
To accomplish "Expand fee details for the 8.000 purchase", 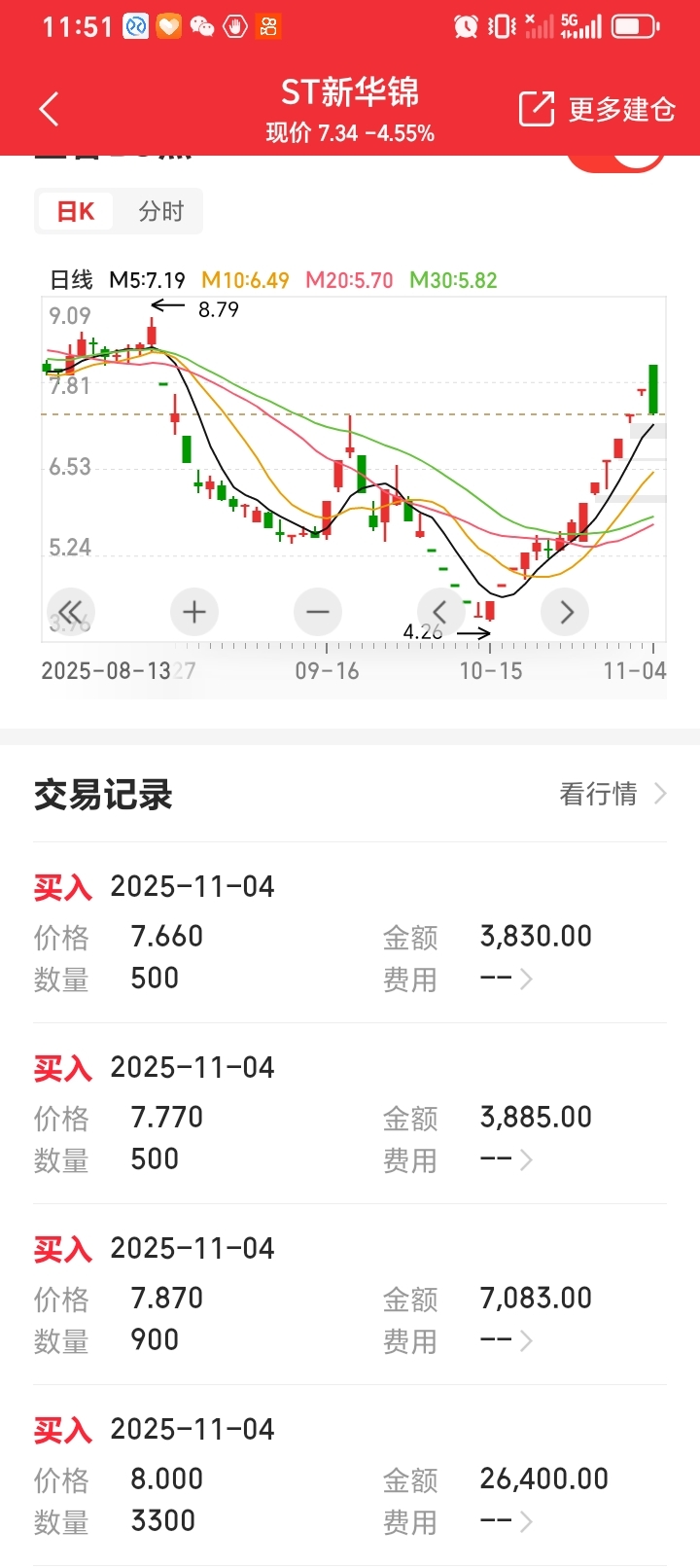I will (507, 1521).
